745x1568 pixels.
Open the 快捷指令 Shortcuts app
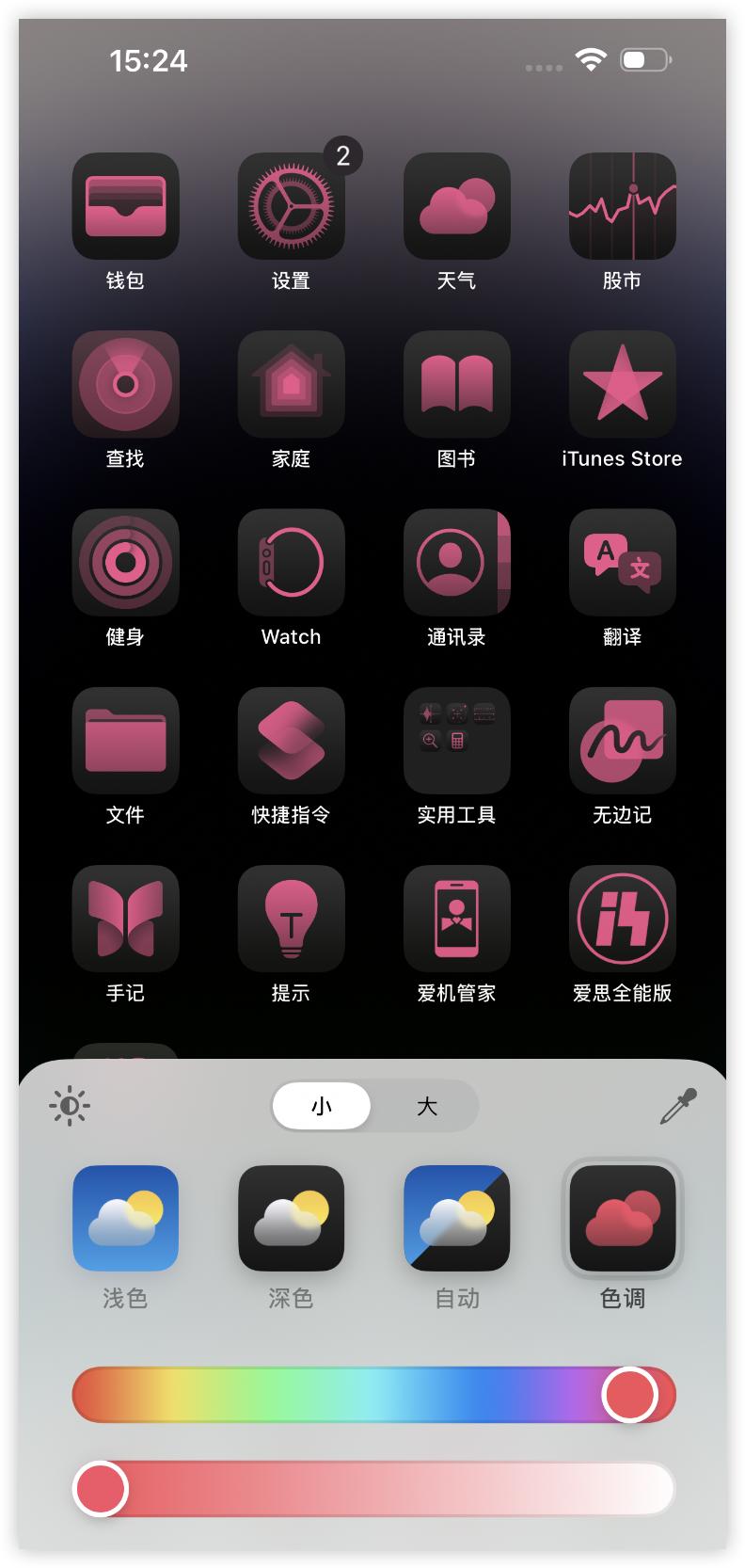coord(291,740)
